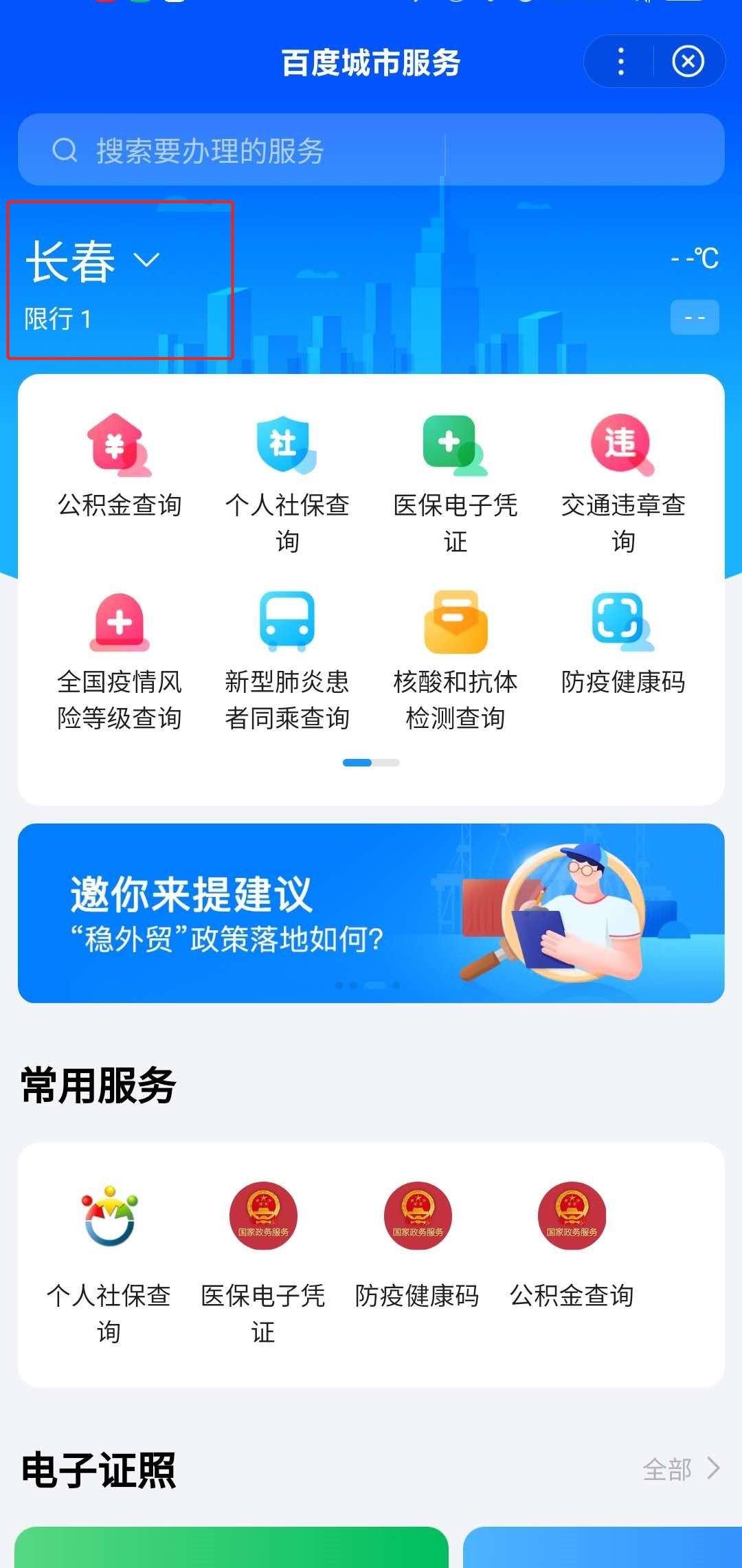Open 医保电子凭证 in the top grid

(x=455, y=481)
